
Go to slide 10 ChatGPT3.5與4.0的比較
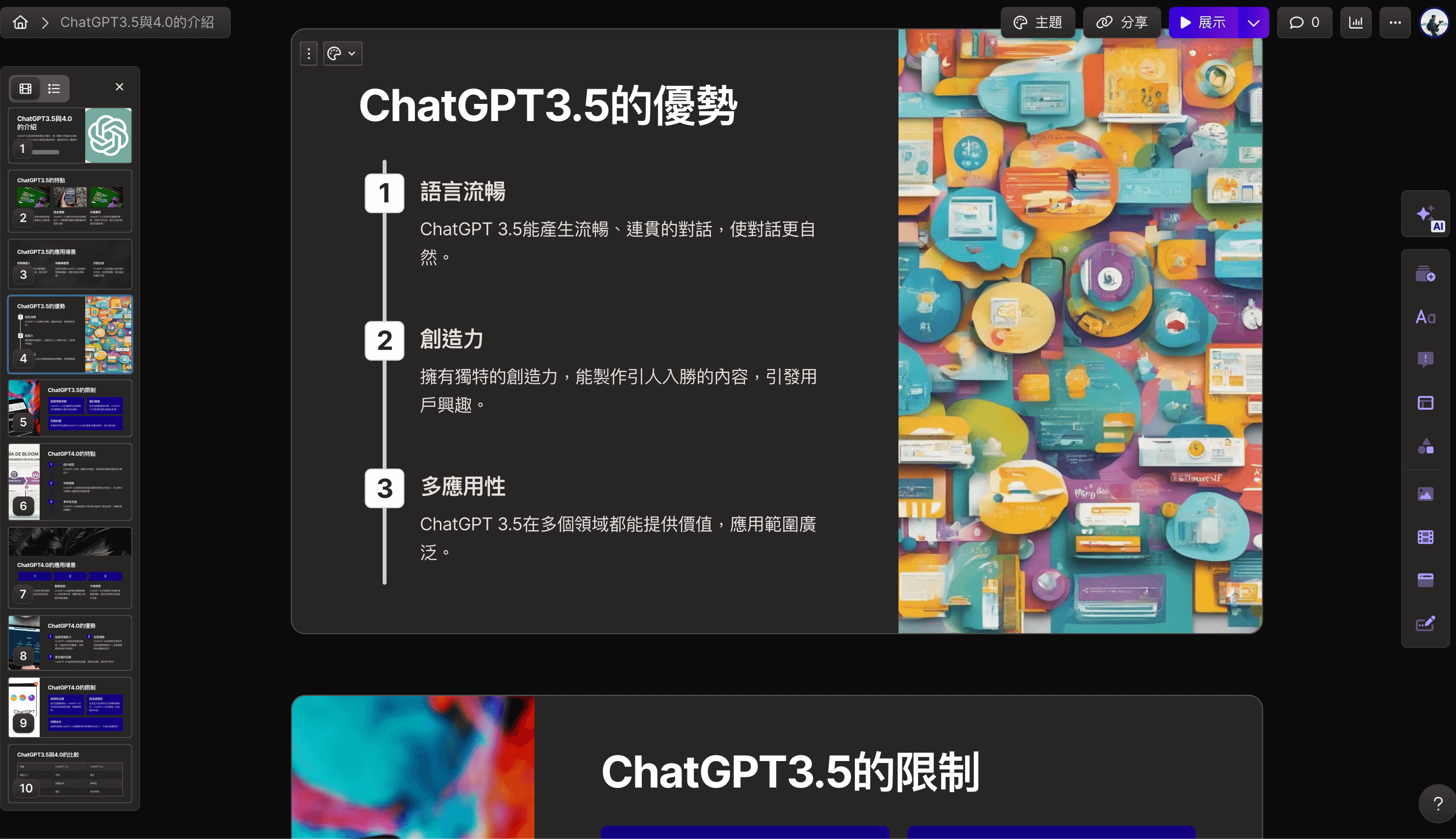tap(70, 773)
